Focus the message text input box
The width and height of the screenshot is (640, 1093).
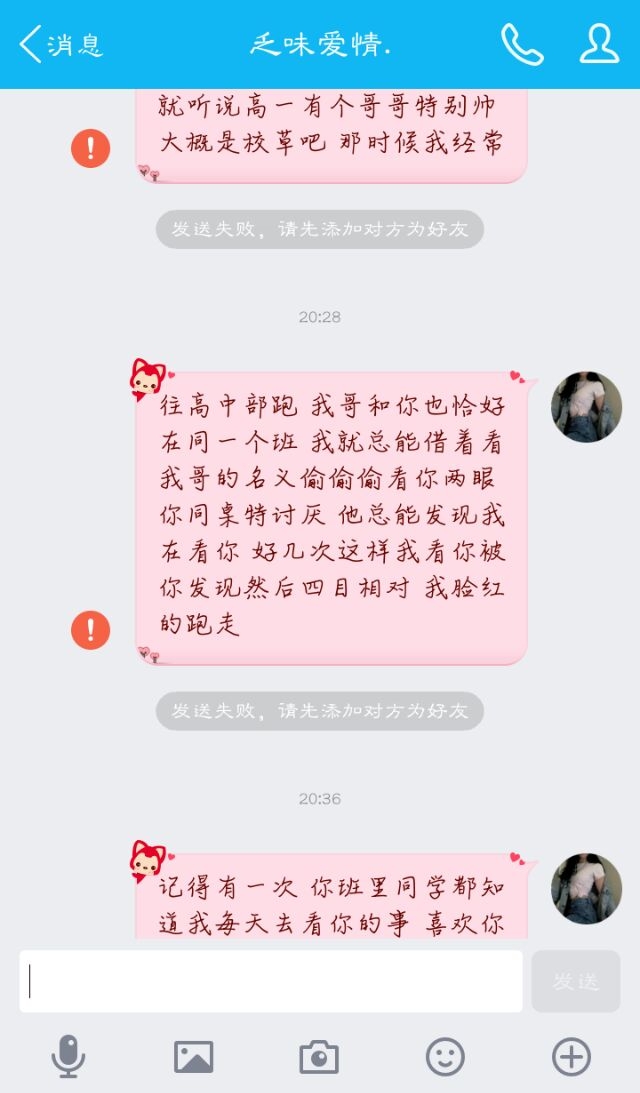pos(271,981)
